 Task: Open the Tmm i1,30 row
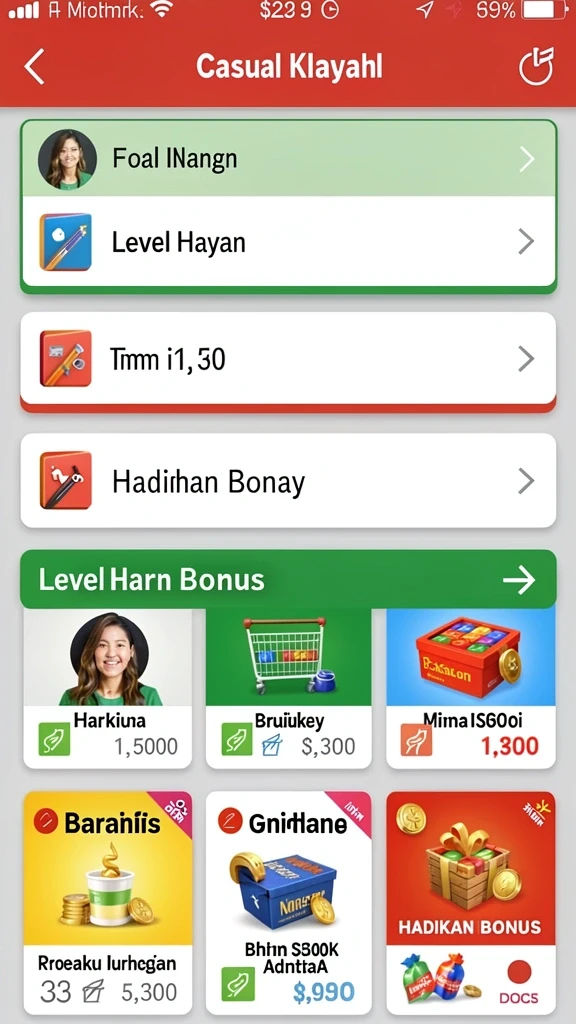tap(289, 359)
